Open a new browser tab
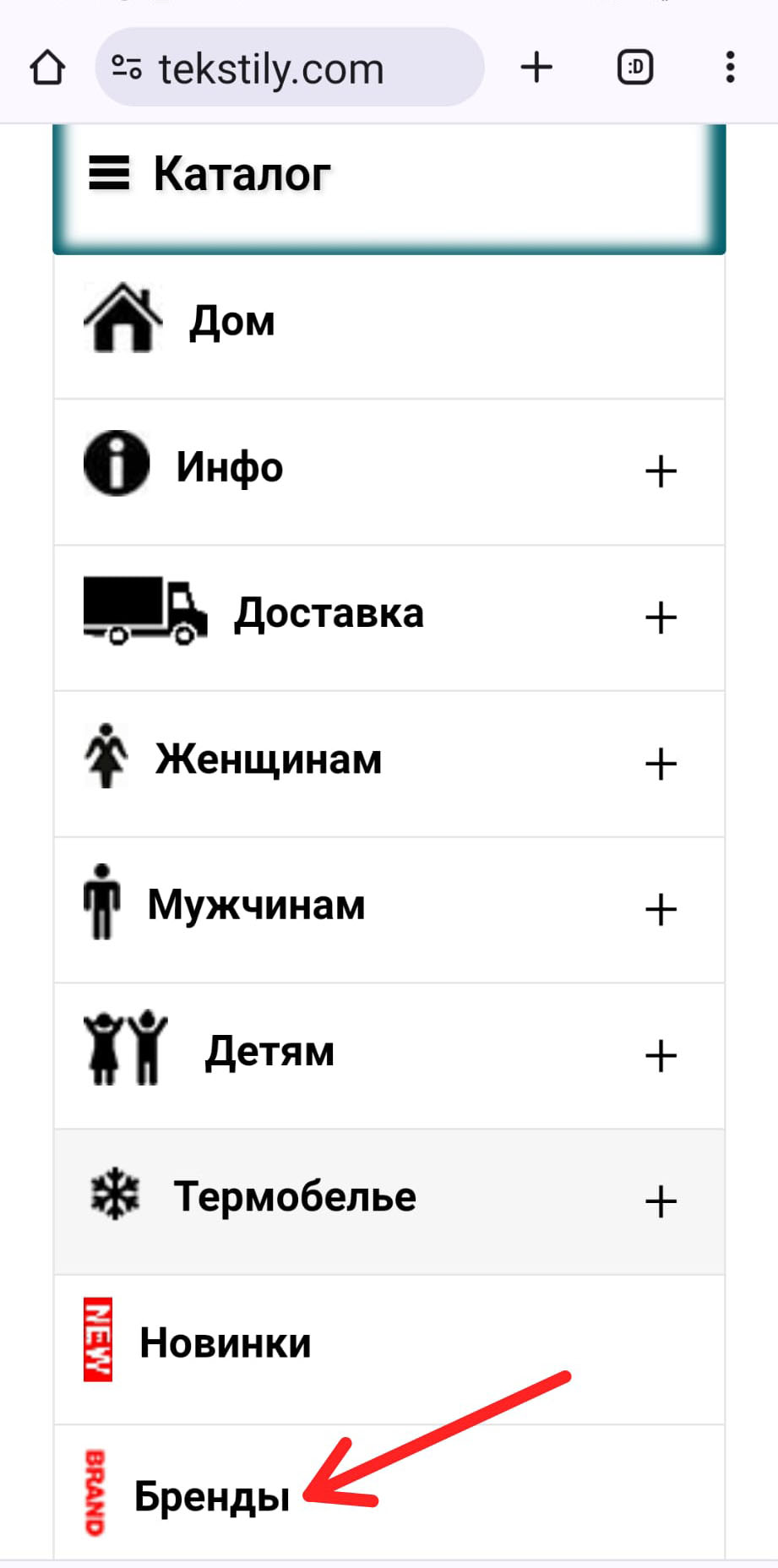Screen dimensions: 778x1568 (536, 68)
